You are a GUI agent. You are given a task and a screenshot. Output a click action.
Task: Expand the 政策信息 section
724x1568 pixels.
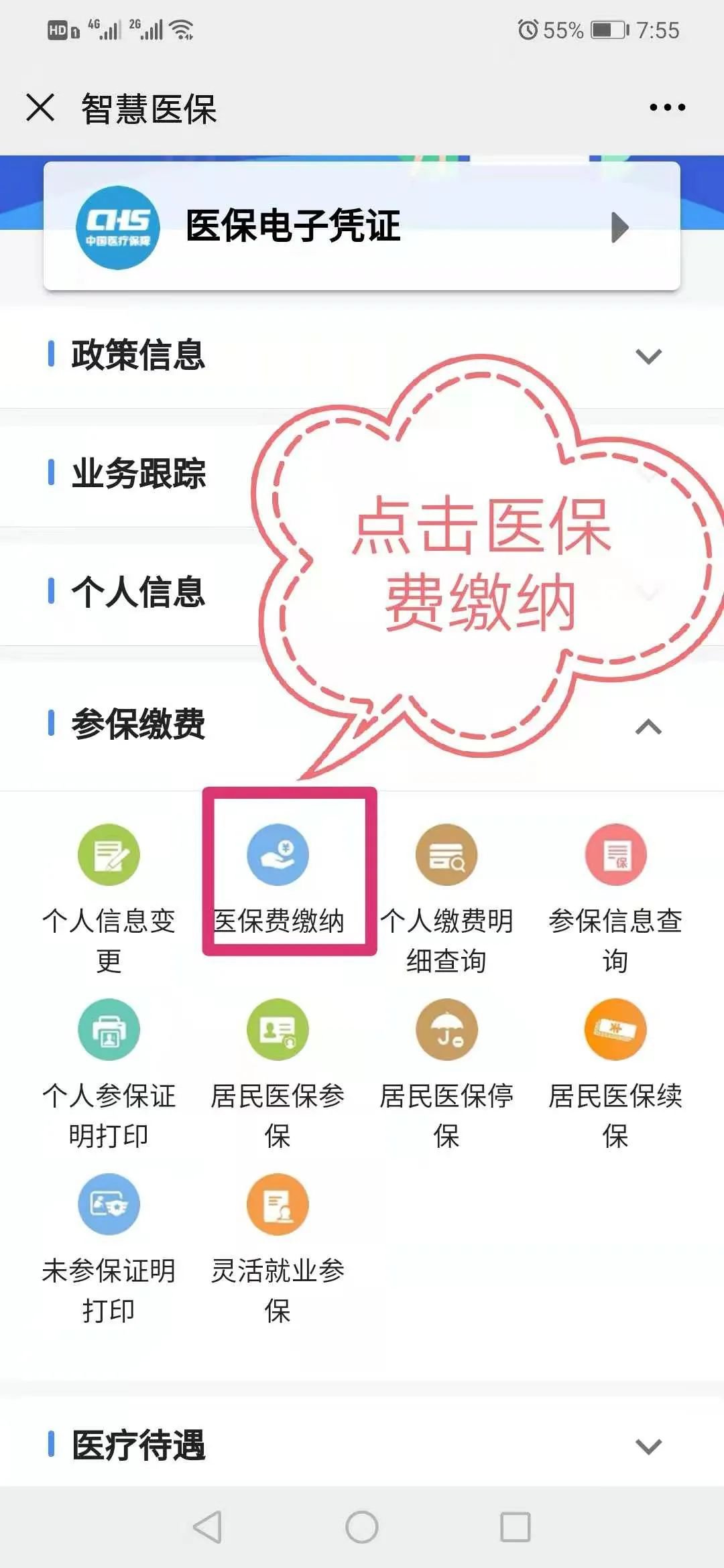648,355
